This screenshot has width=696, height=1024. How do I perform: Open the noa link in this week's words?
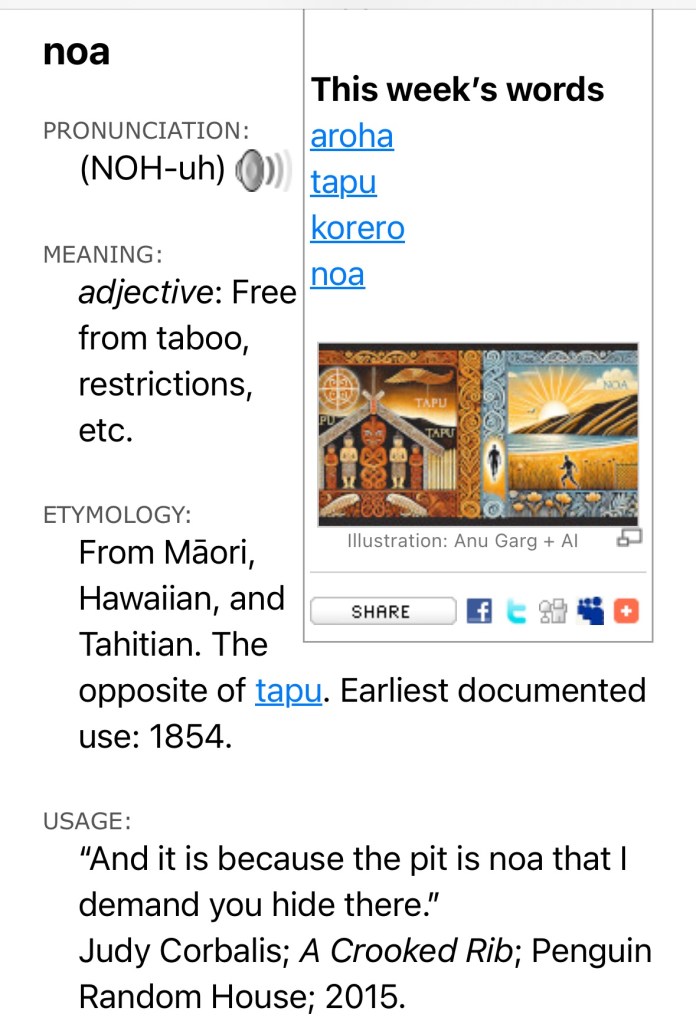tap(337, 274)
